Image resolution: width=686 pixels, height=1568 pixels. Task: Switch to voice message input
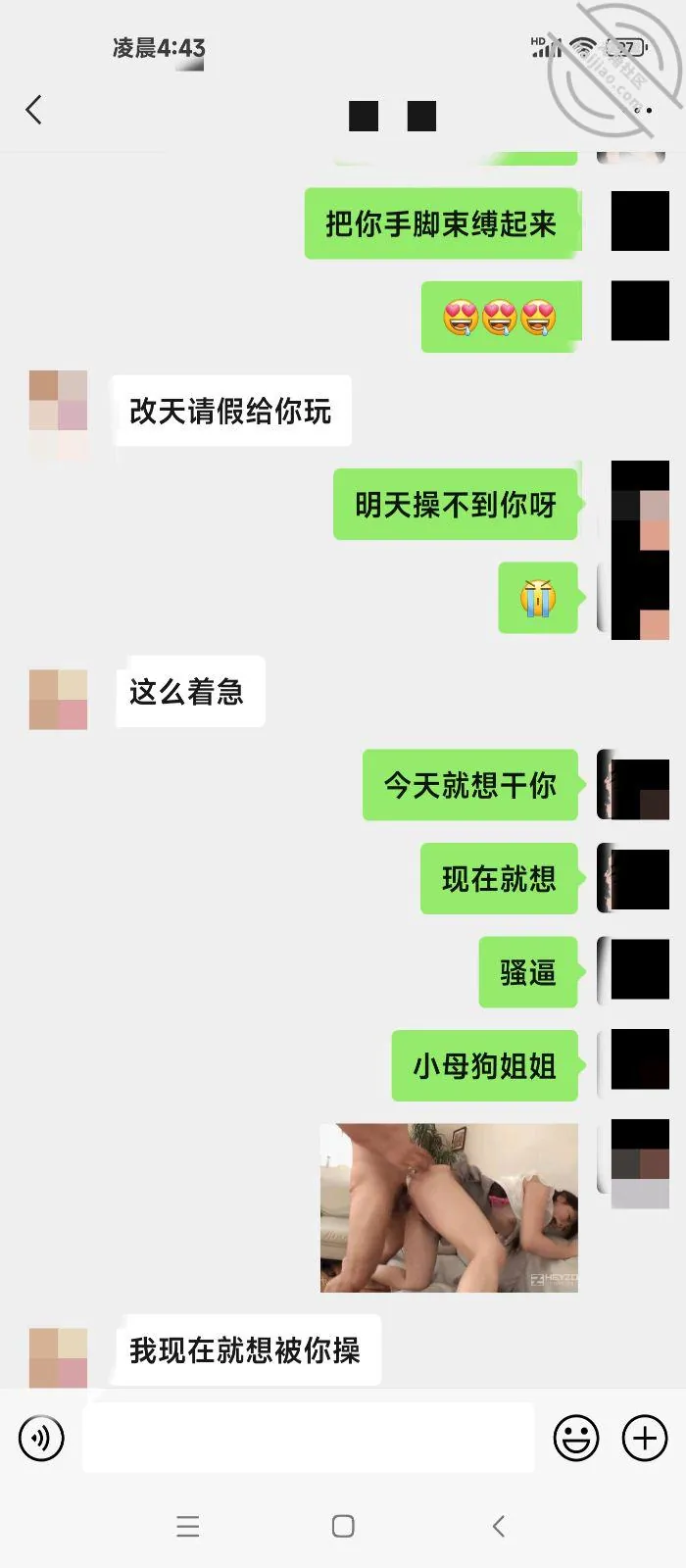pyautogui.click(x=41, y=1438)
